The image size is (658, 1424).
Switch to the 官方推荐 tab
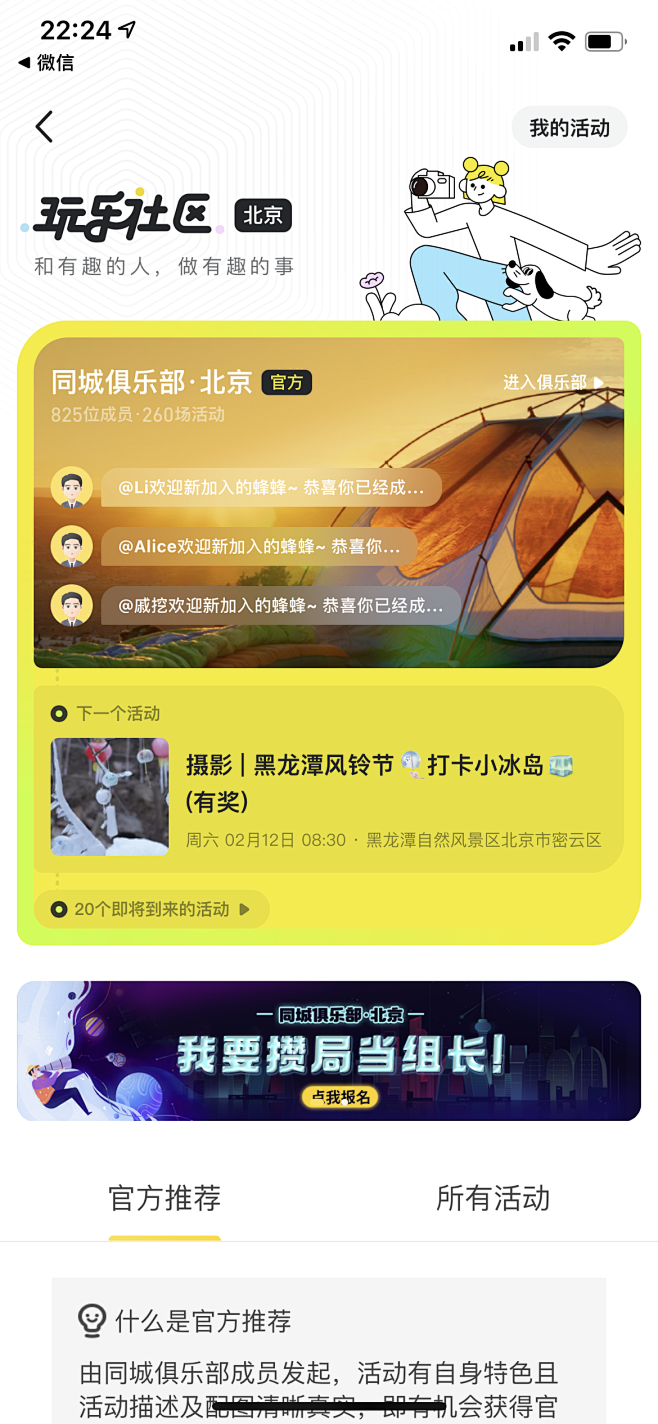coord(165,1198)
